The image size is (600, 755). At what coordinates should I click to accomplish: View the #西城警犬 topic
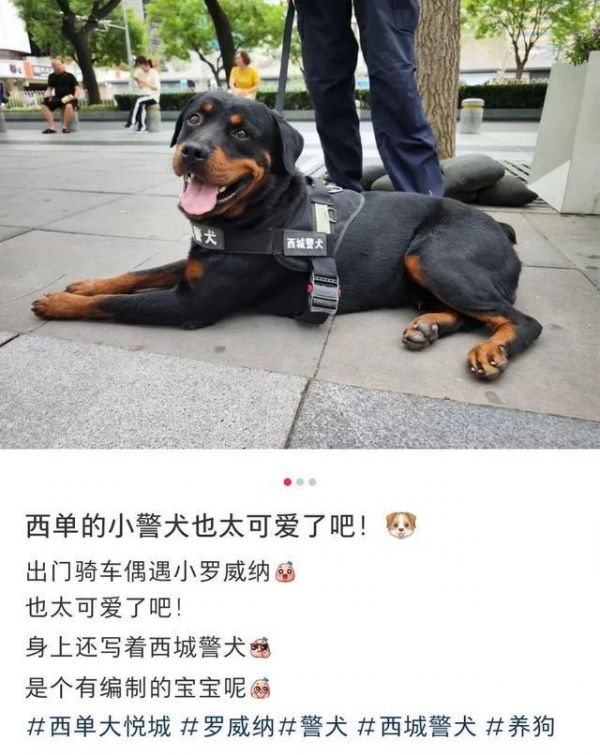[417, 726]
